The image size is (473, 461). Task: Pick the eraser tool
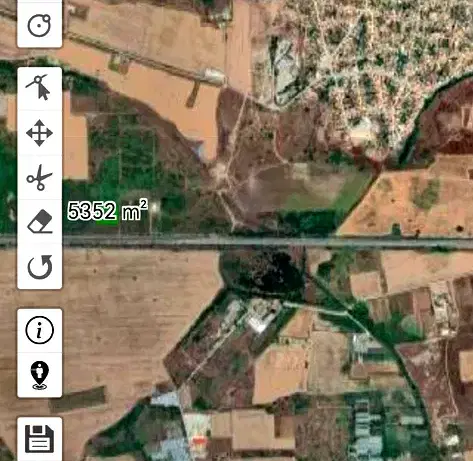click(x=39, y=221)
